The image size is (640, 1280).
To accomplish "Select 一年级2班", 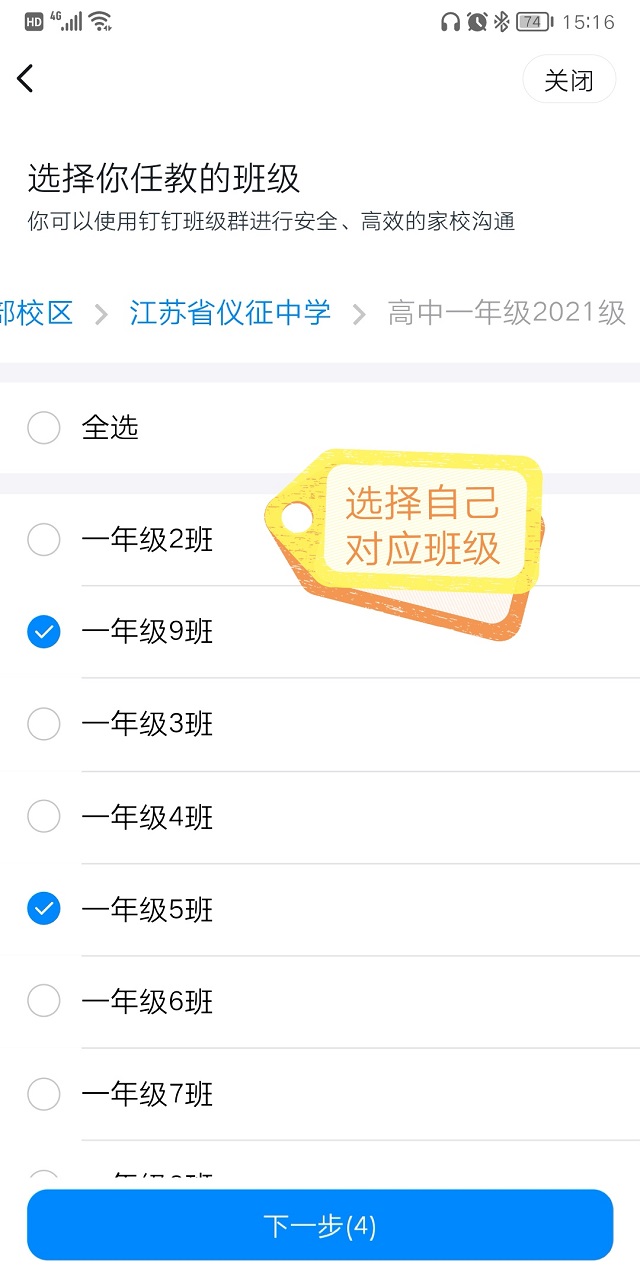I will [x=320, y=540].
